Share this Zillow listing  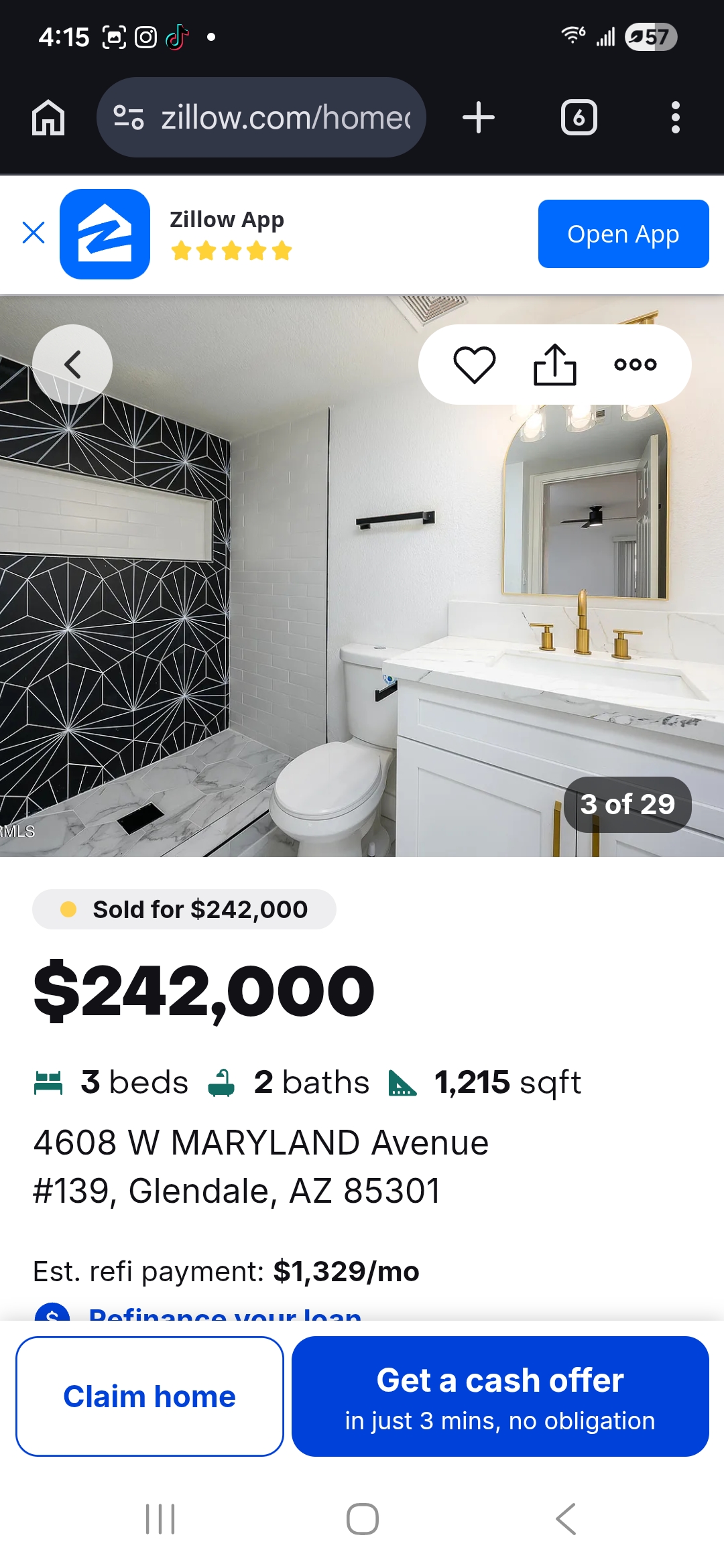554,365
